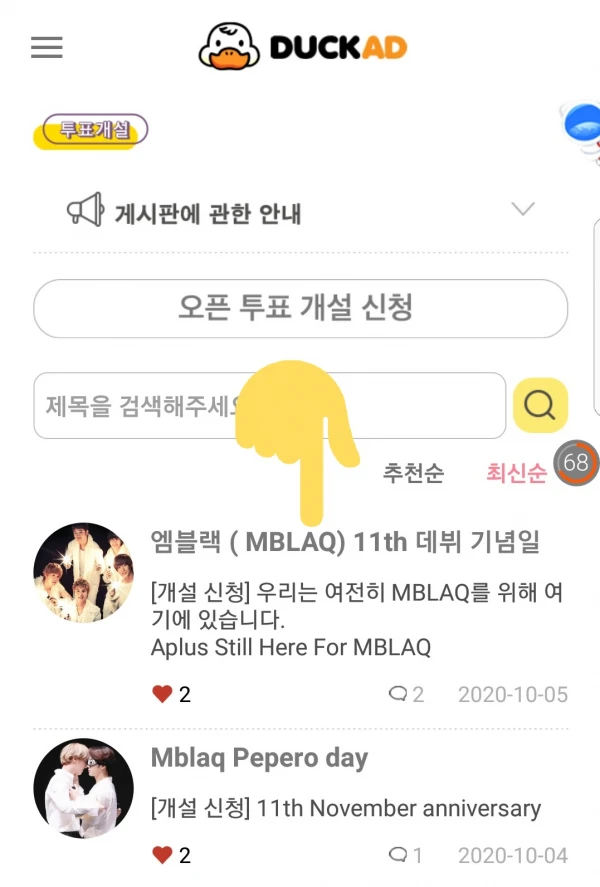View comments on the Mblaq Pepero day post

405,855
